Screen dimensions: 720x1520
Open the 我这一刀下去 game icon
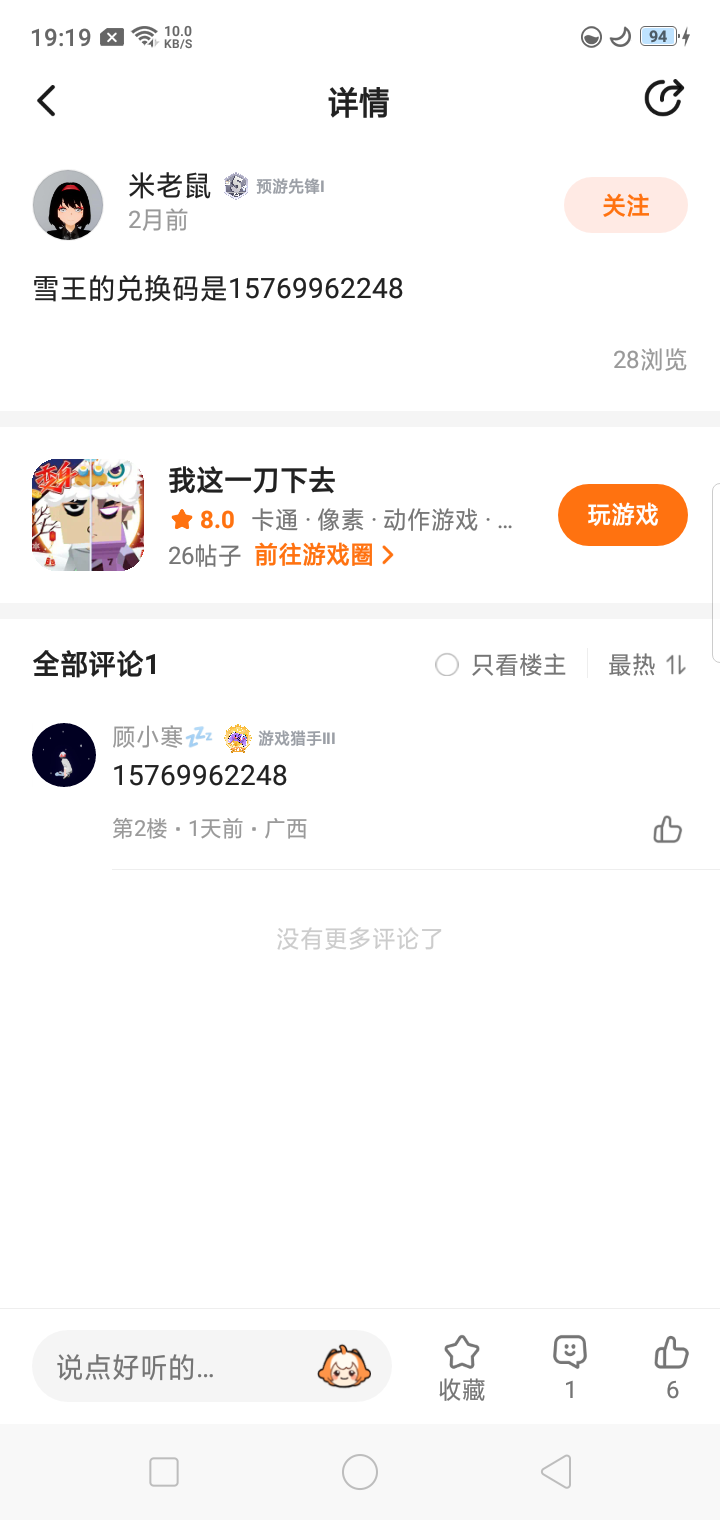coord(88,515)
